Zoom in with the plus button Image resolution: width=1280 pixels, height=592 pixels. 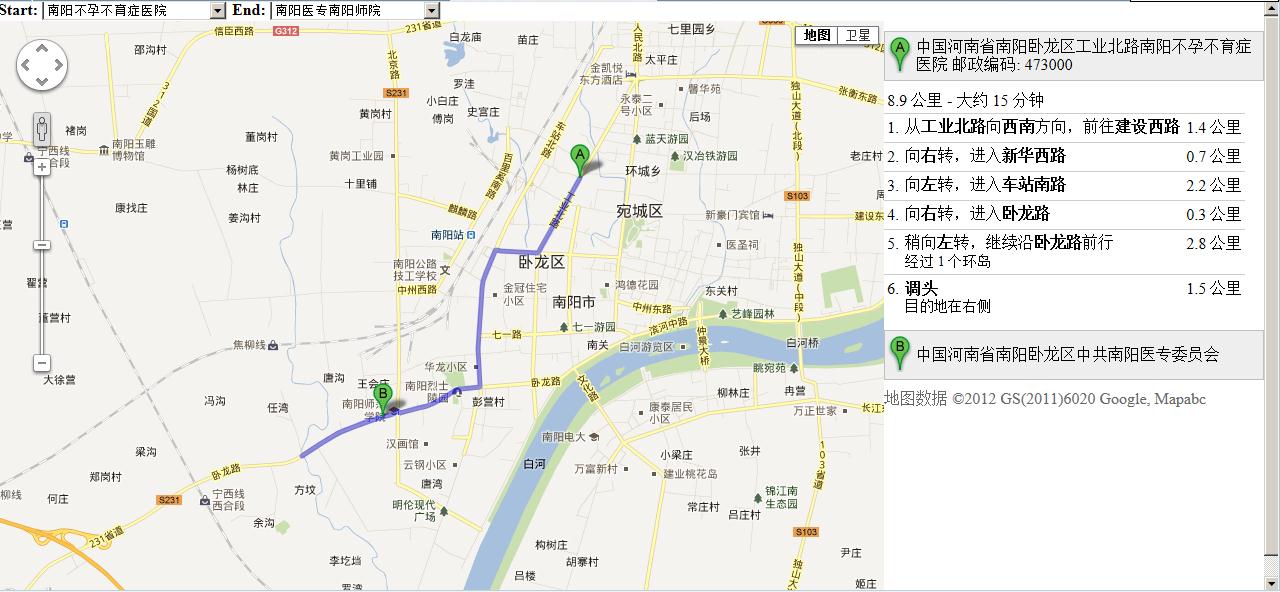[x=42, y=166]
